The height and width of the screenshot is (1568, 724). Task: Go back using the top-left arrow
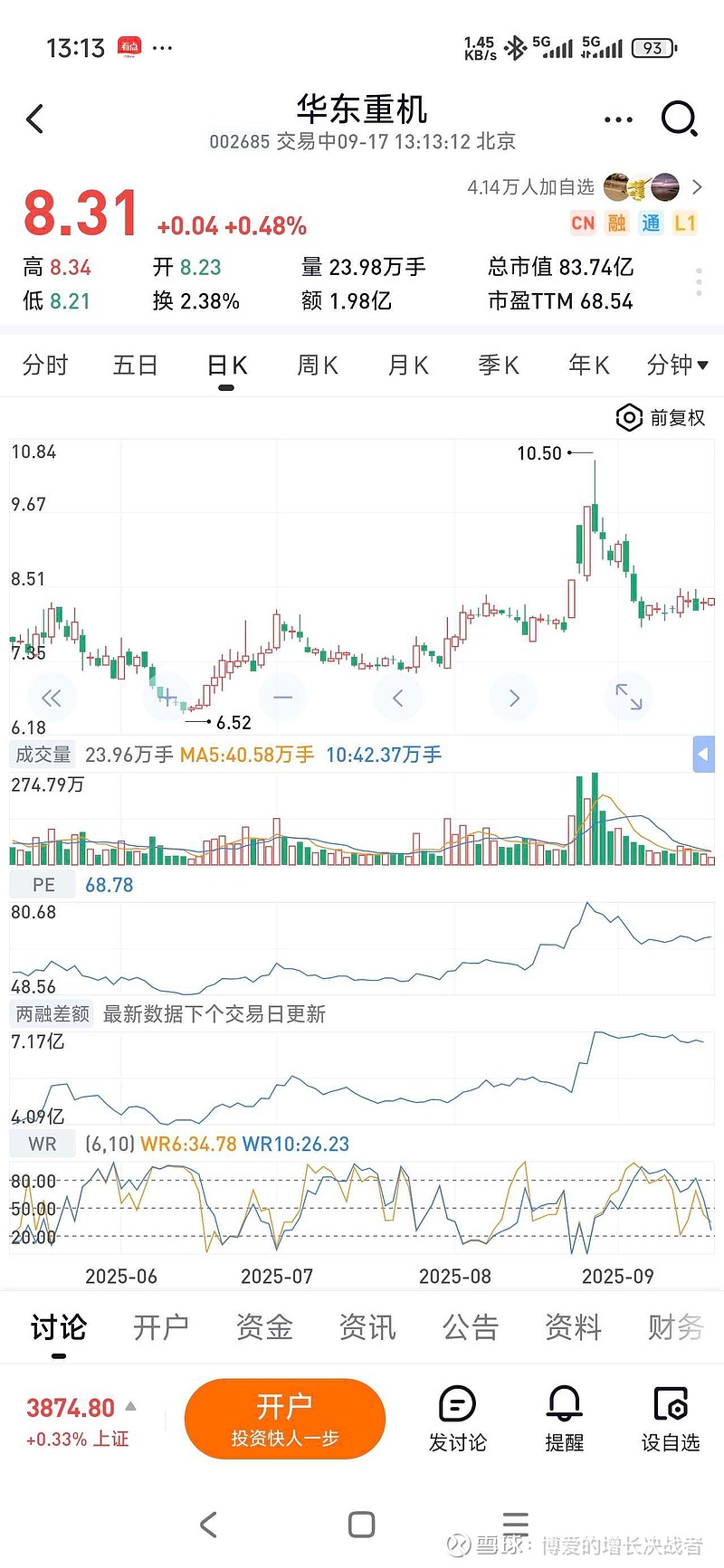click(x=35, y=119)
